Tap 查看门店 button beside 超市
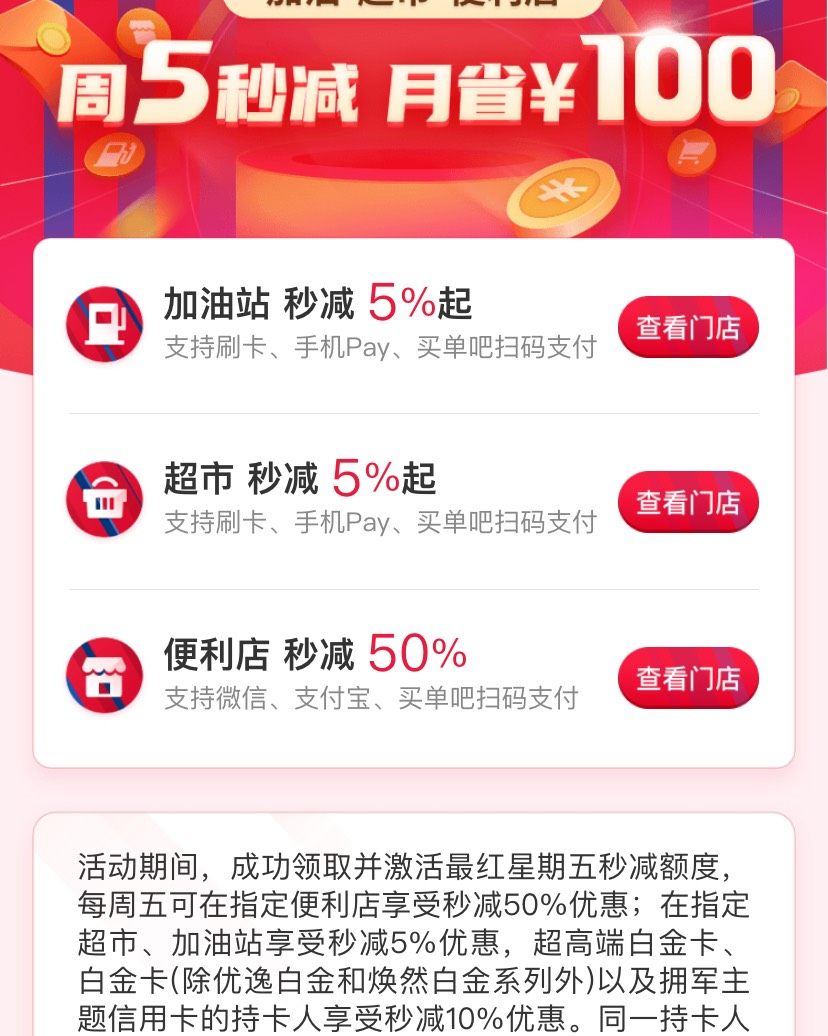 point(688,501)
